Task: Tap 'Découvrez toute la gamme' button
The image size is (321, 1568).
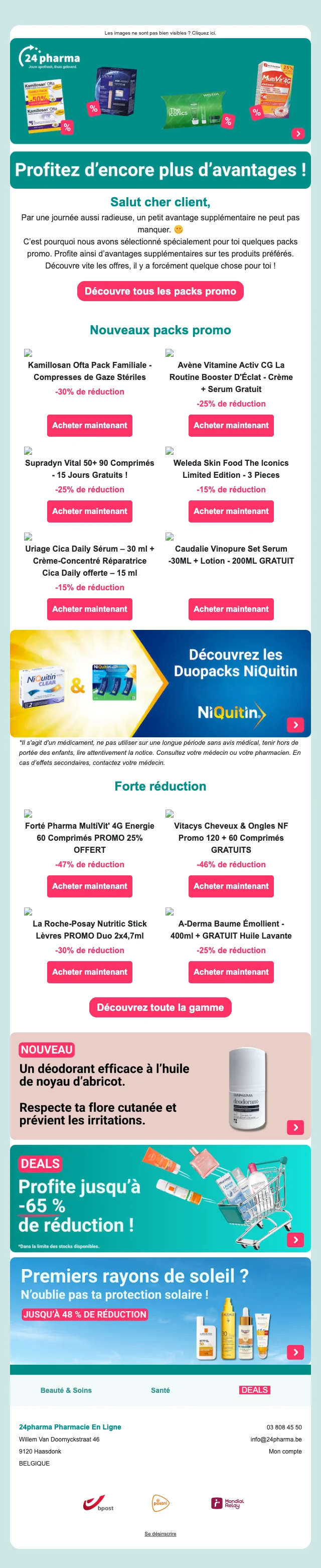Action: pyautogui.click(x=160, y=1007)
